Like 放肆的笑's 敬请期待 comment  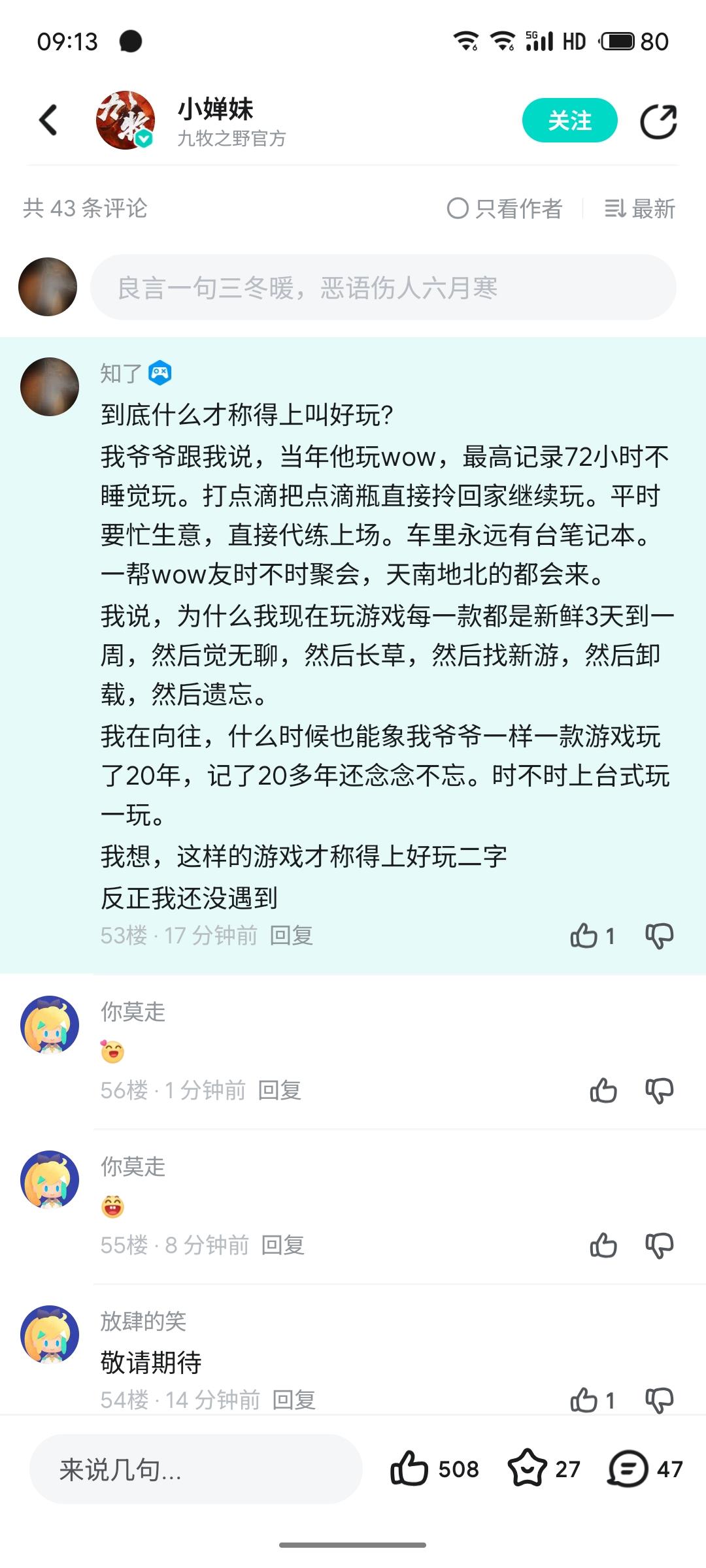click(x=584, y=1400)
